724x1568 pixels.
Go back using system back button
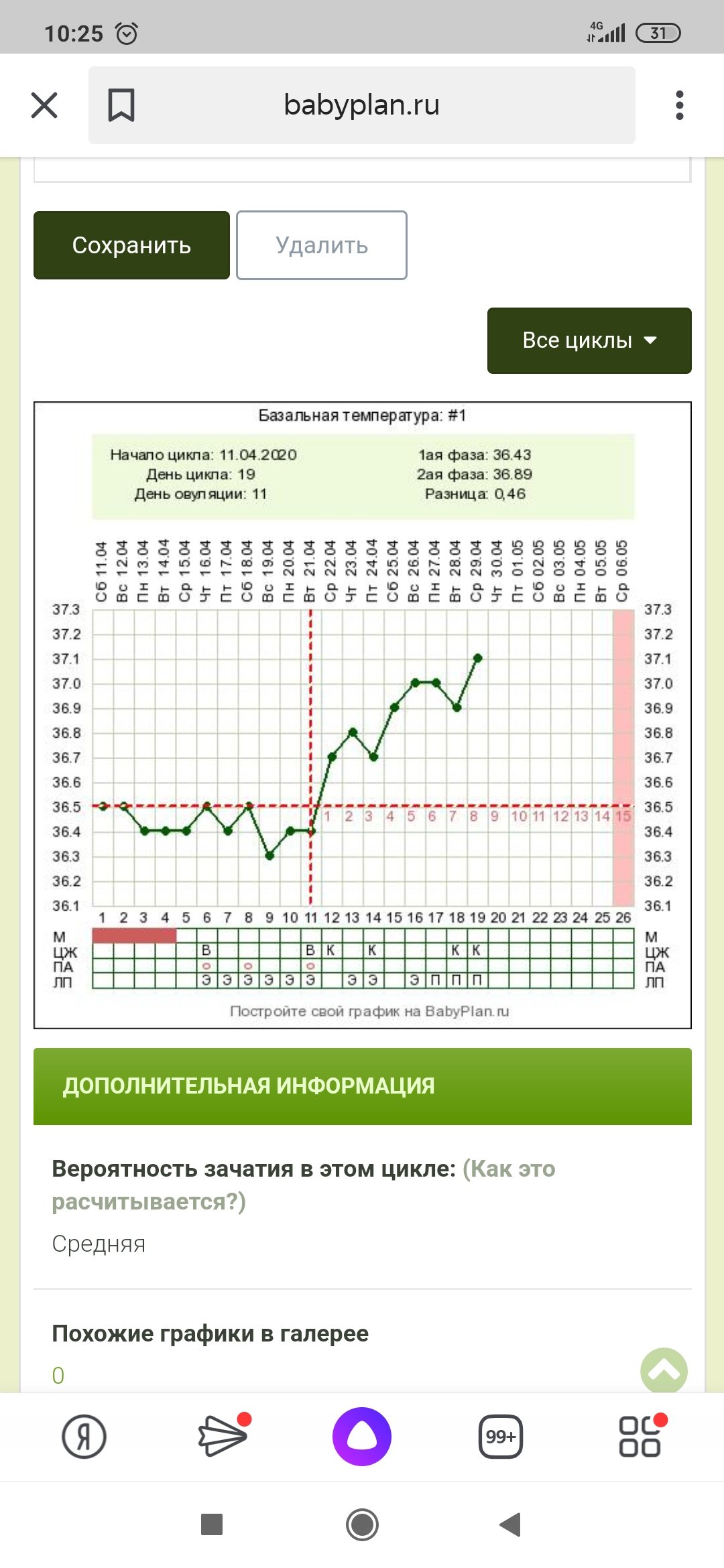510,1524
